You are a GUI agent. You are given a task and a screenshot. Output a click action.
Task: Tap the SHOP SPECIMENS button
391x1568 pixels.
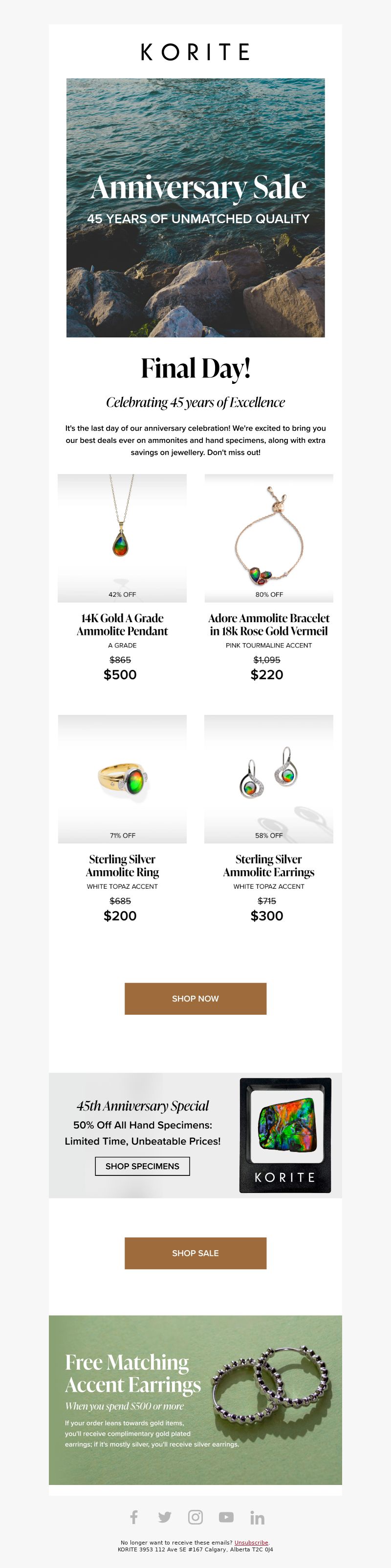tap(142, 1166)
